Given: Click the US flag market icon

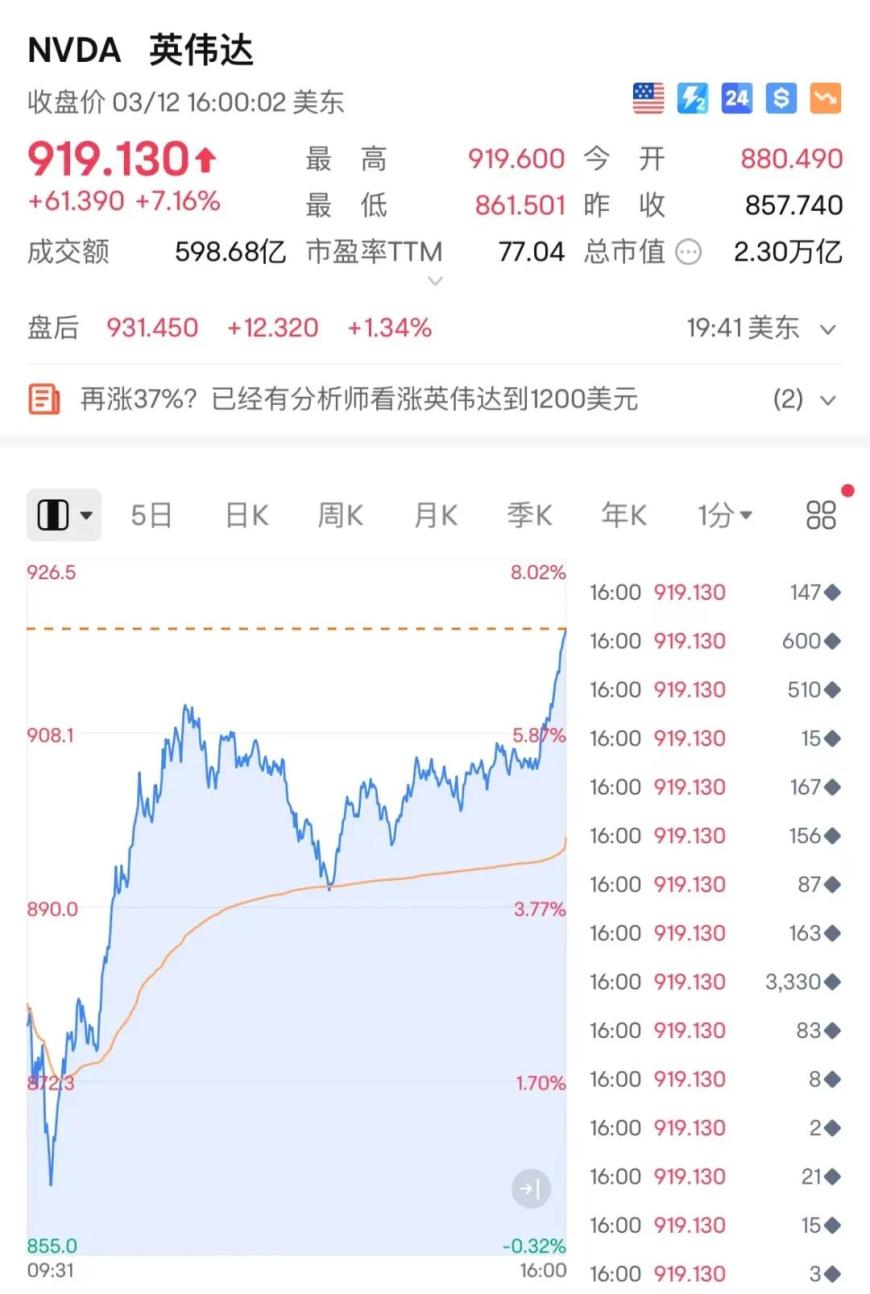Looking at the screenshot, I should (x=648, y=96).
